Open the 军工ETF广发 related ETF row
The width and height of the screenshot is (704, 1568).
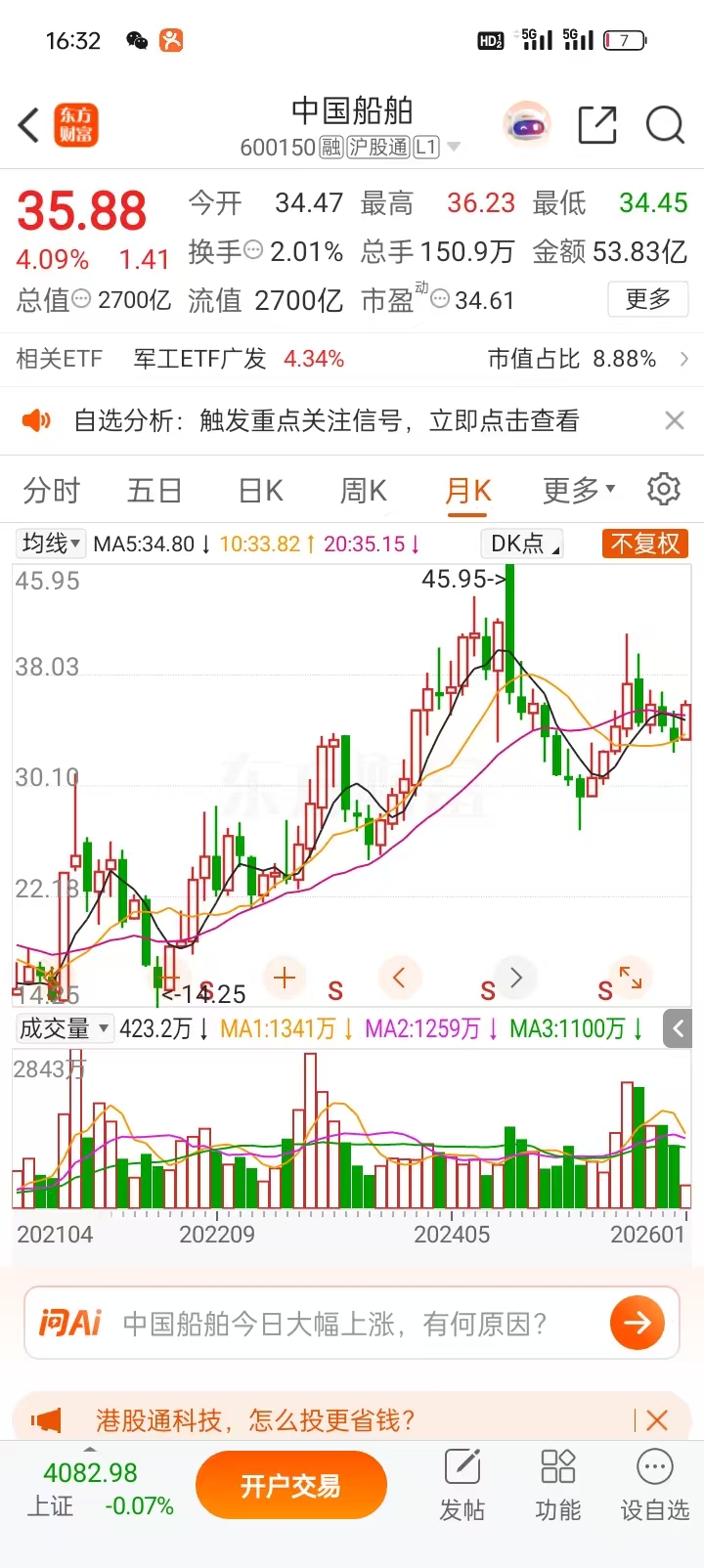pos(200,359)
